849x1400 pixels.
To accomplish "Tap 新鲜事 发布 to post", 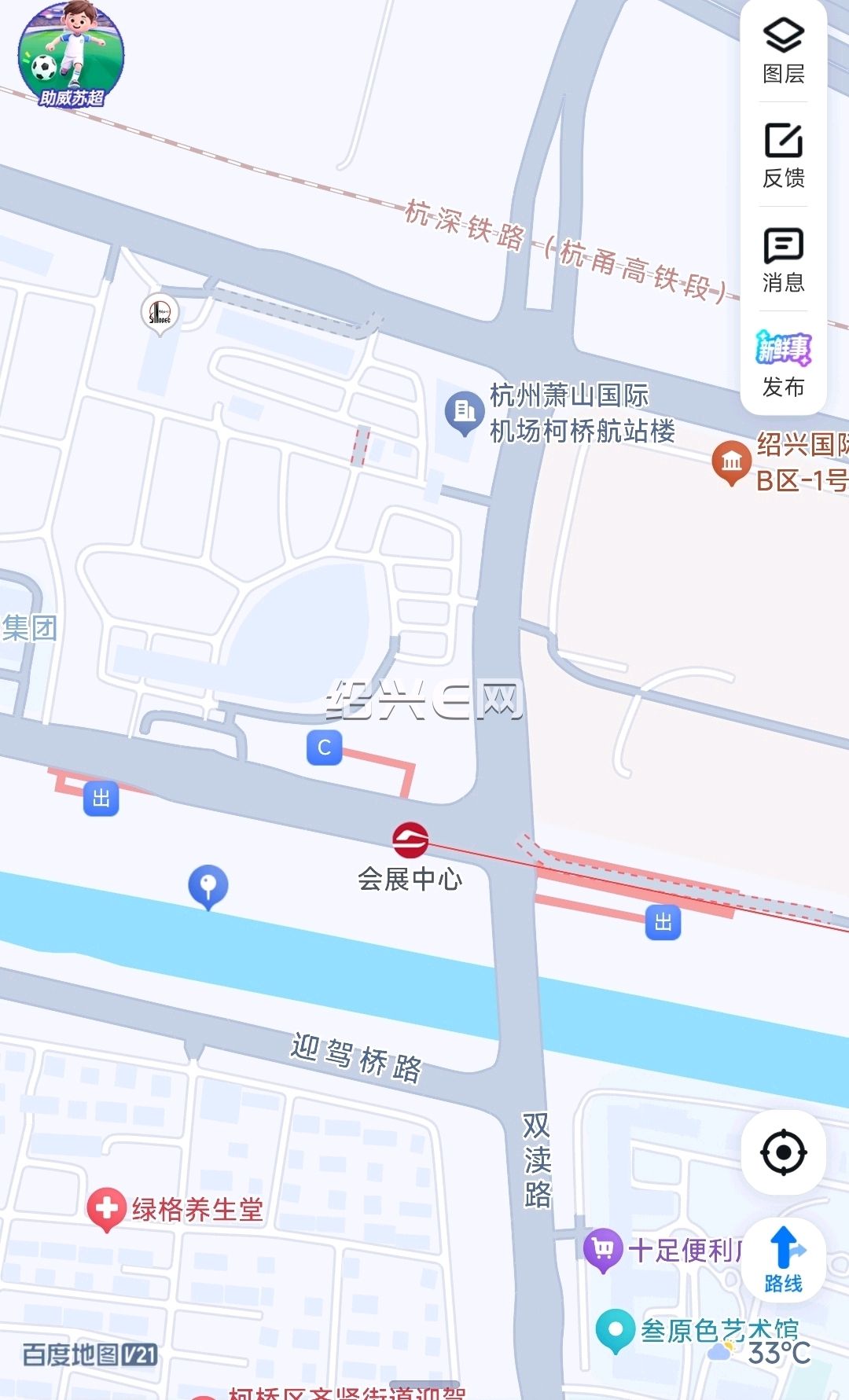I will point(784,365).
